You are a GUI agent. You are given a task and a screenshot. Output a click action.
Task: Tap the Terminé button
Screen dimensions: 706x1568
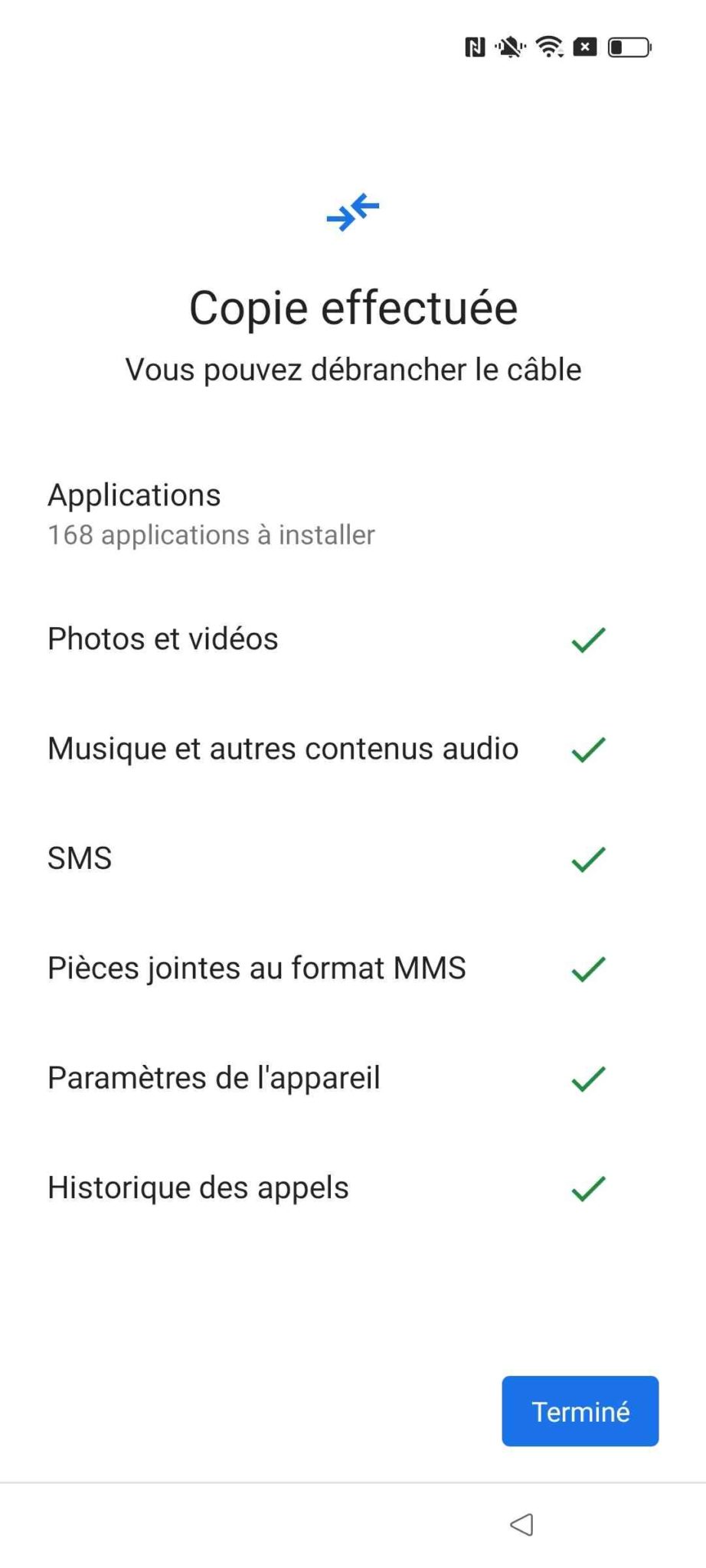(x=580, y=1411)
